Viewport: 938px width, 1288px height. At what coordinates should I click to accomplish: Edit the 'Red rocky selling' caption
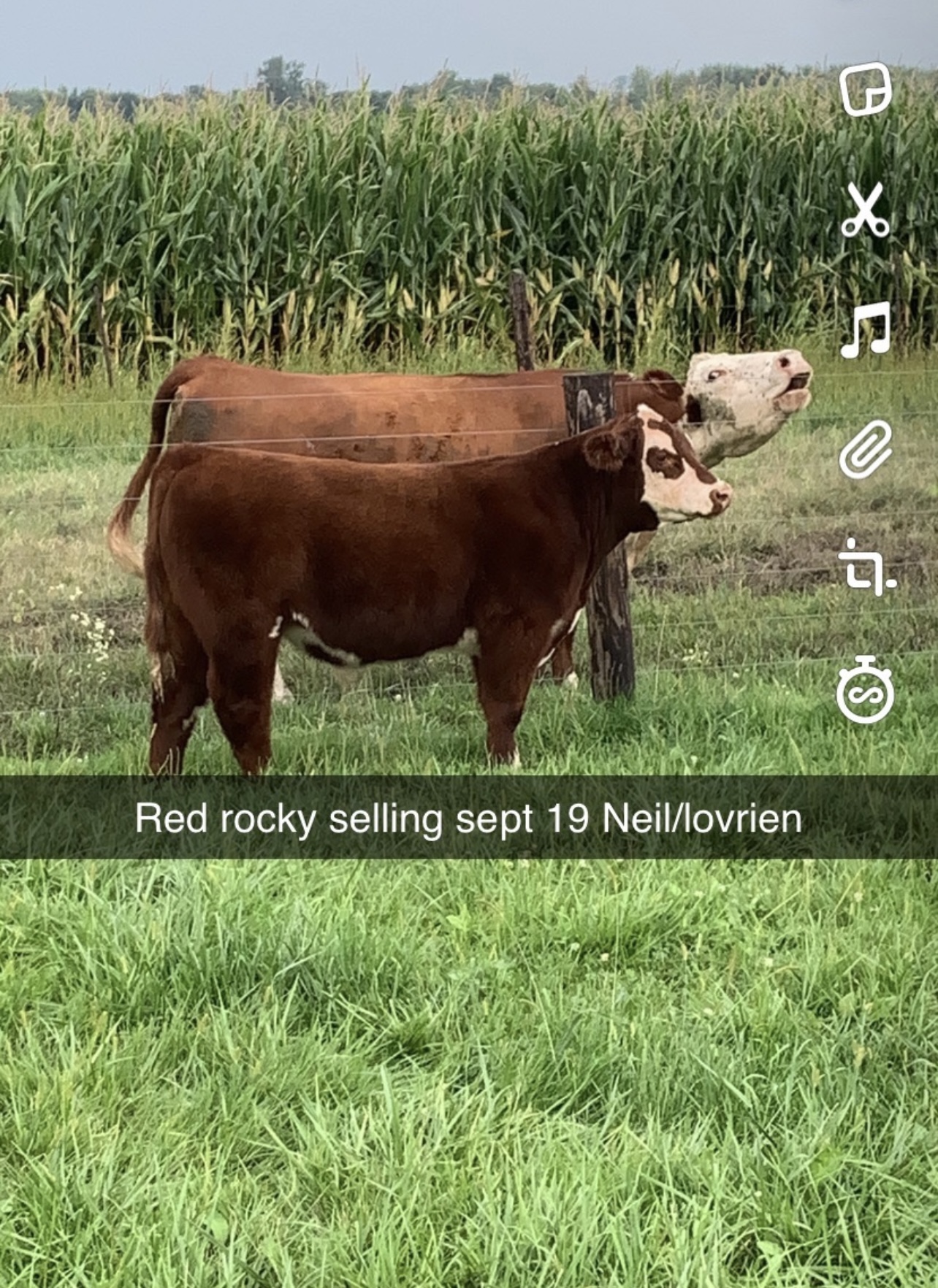point(468,818)
